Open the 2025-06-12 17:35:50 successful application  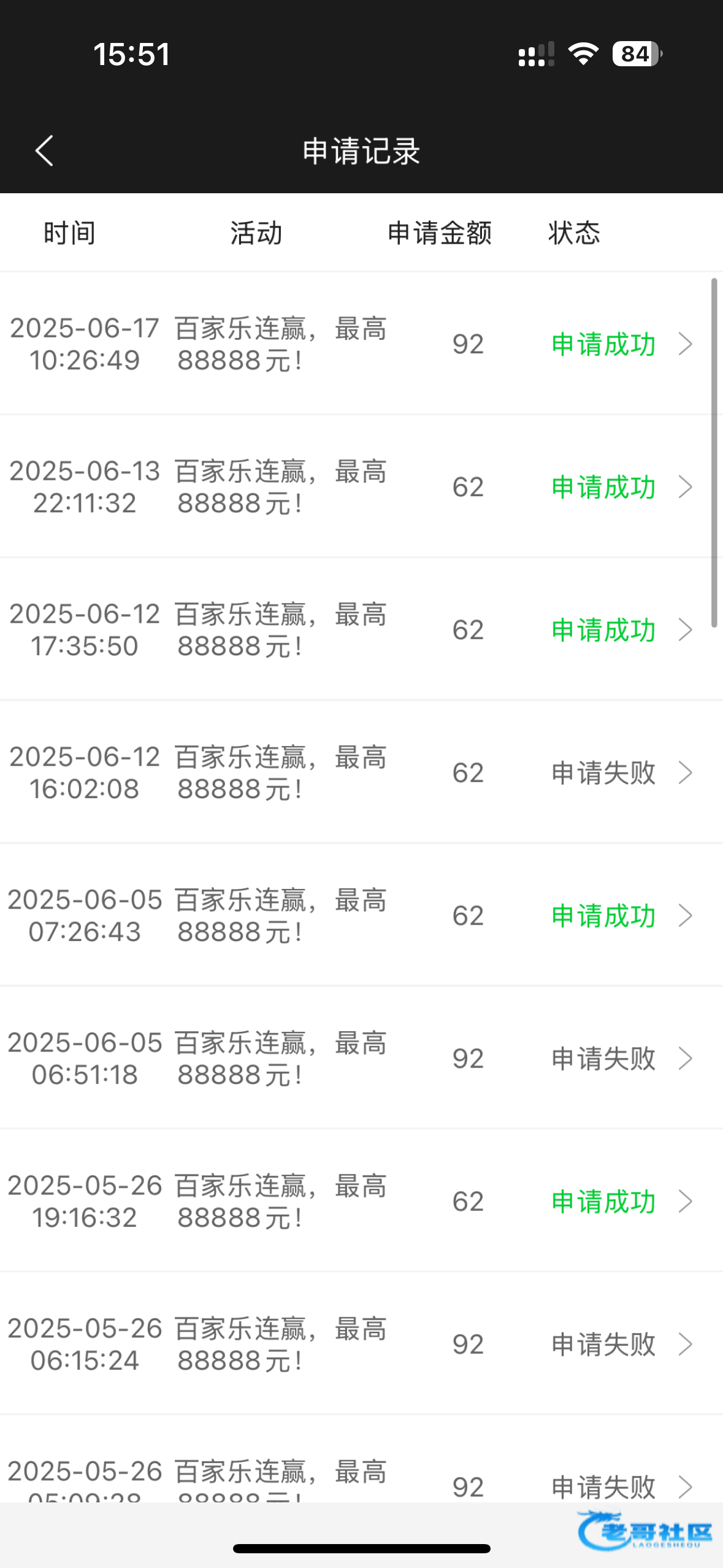pyautogui.click(x=685, y=630)
